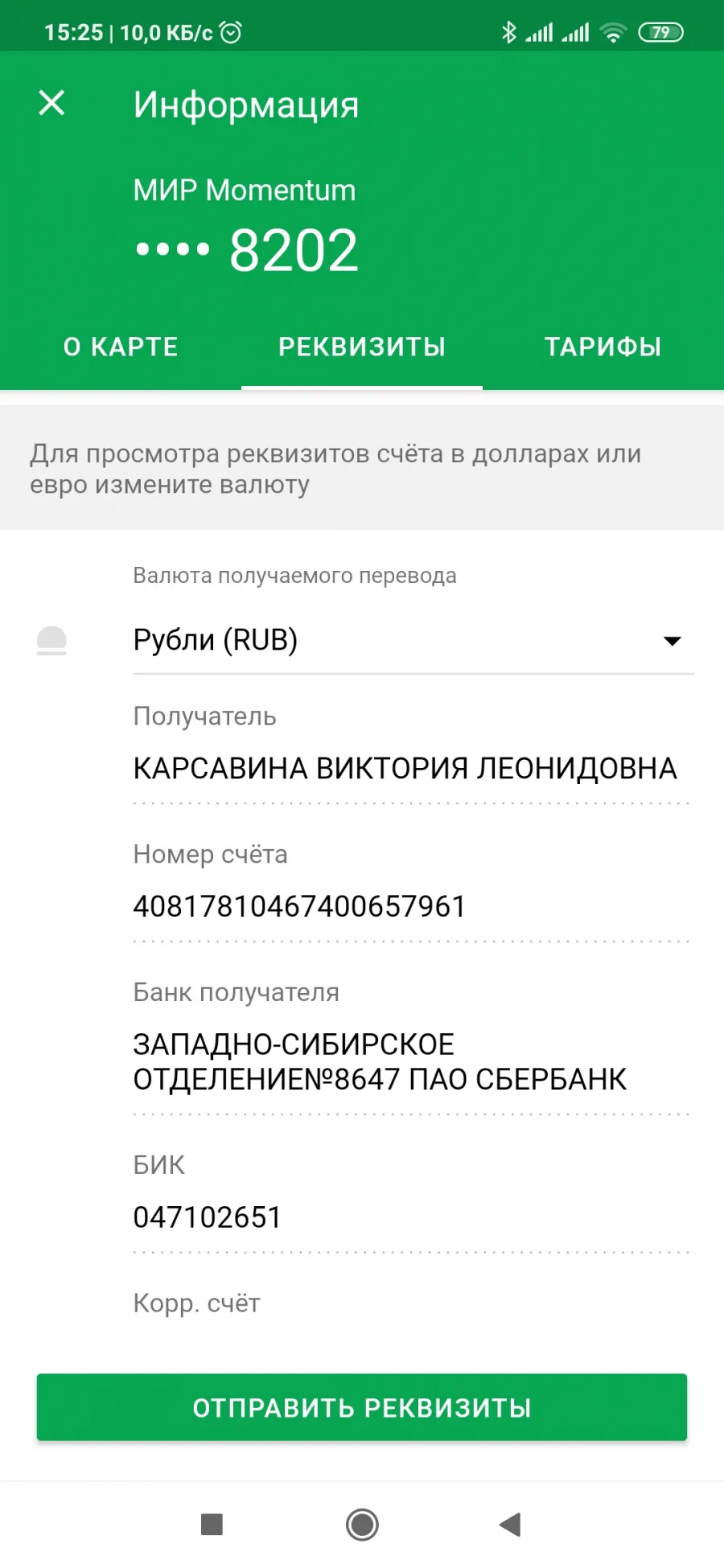The height and width of the screenshot is (1568, 724).
Task: Open the ТАРИФЫ tab
Action: coord(603,347)
